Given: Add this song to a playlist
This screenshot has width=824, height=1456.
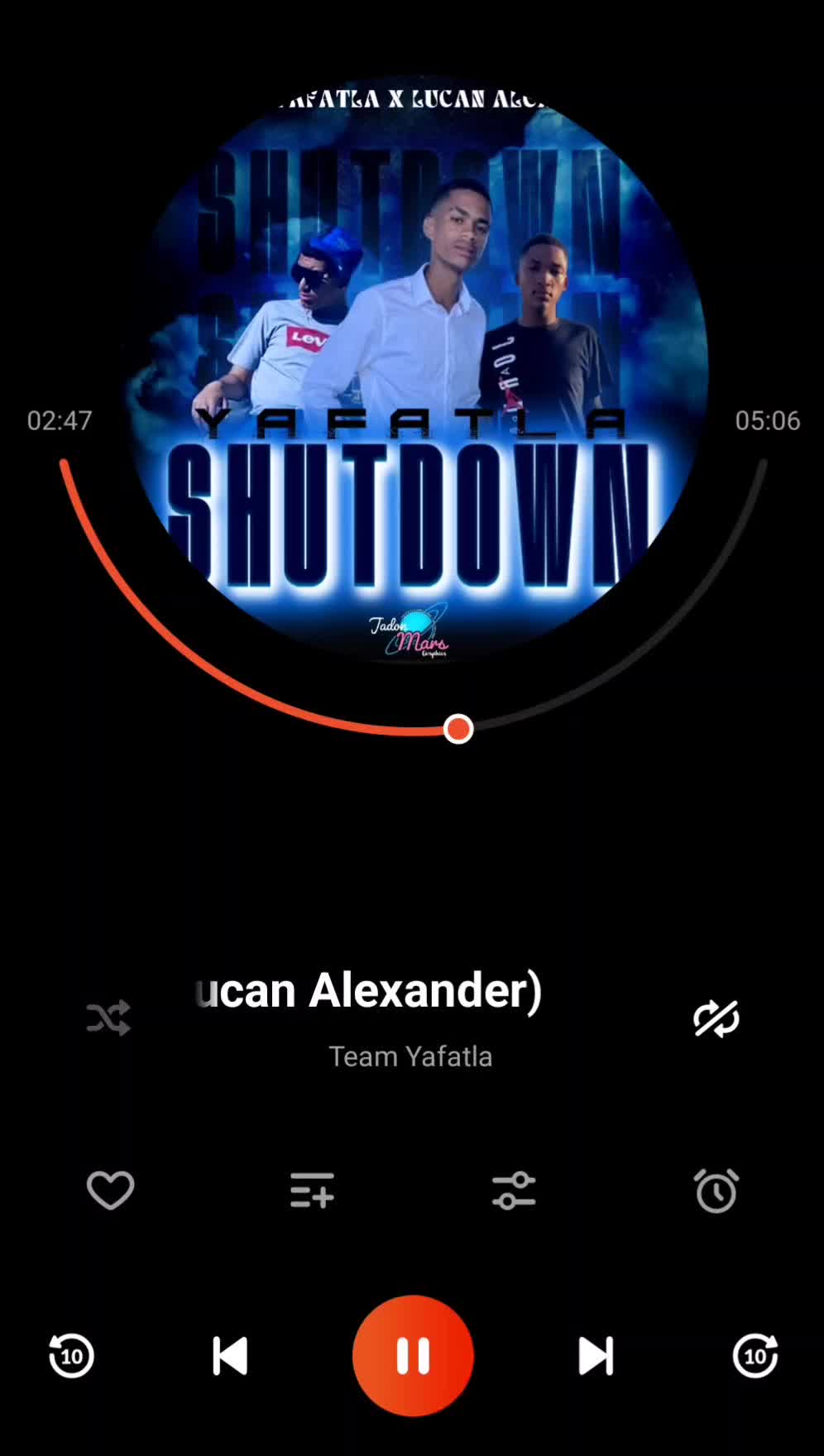Looking at the screenshot, I should pyautogui.click(x=312, y=1190).
